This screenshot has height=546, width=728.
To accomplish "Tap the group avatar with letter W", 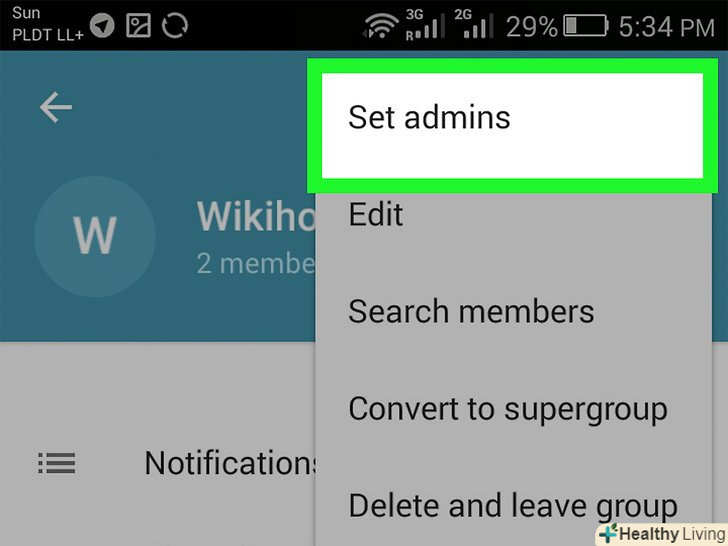I will pyautogui.click(x=95, y=236).
